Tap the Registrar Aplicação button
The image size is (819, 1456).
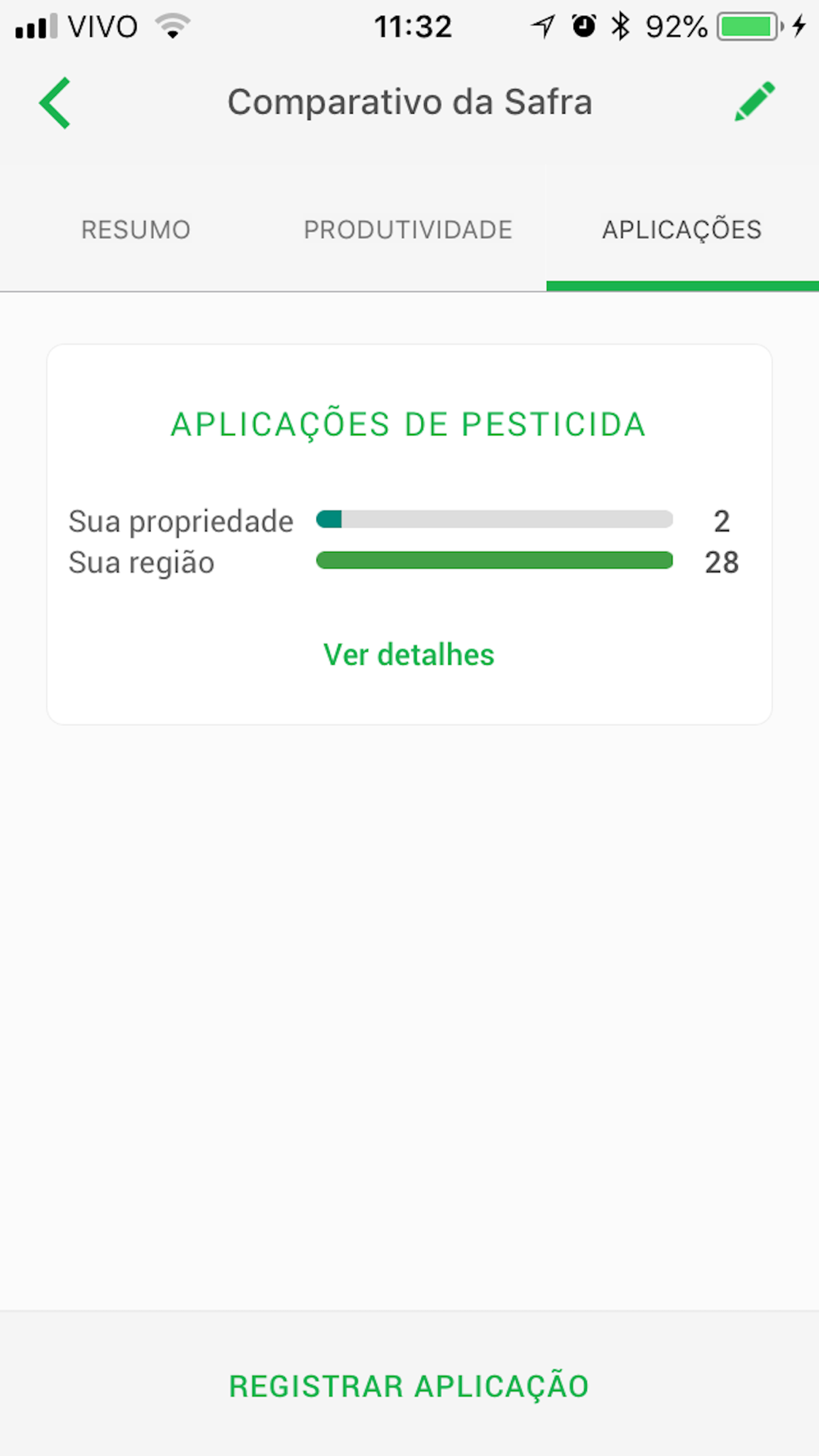(409, 1386)
